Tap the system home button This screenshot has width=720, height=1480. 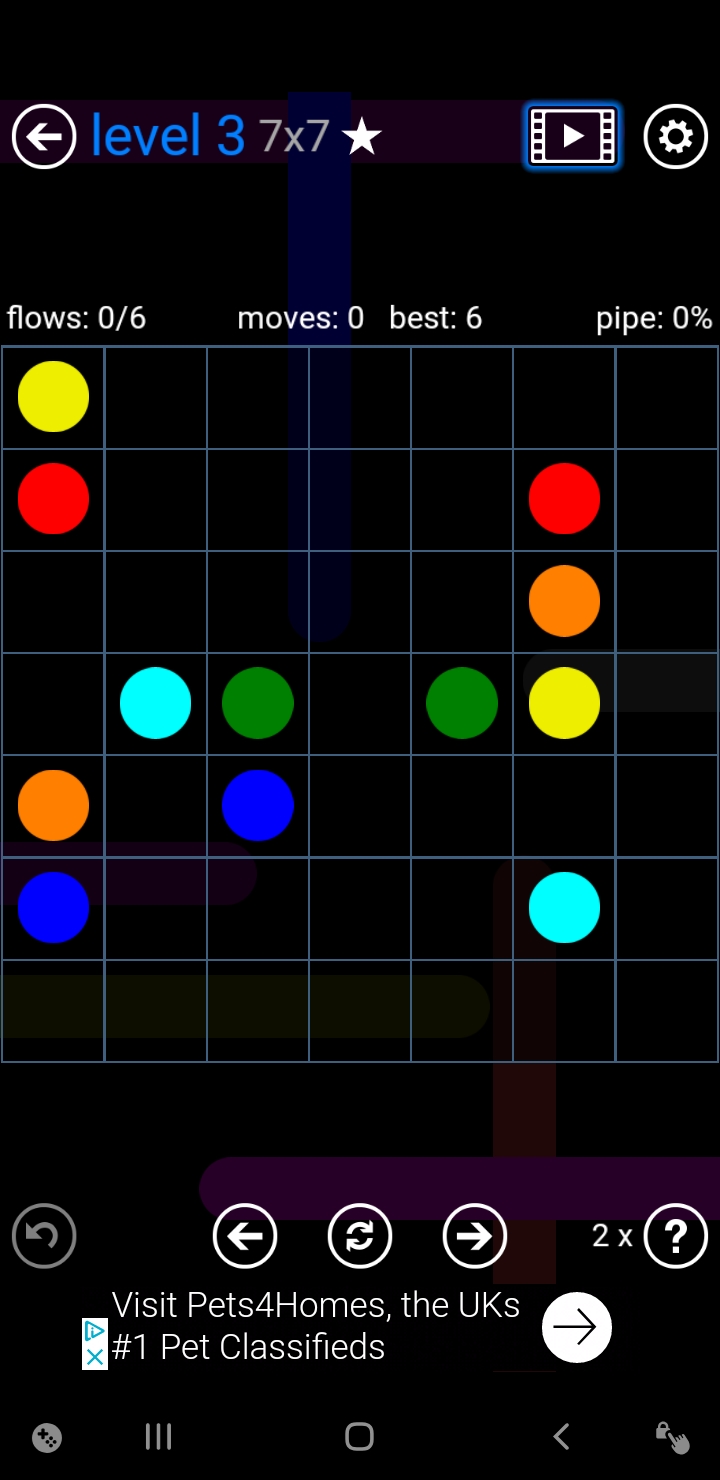click(x=359, y=1437)
